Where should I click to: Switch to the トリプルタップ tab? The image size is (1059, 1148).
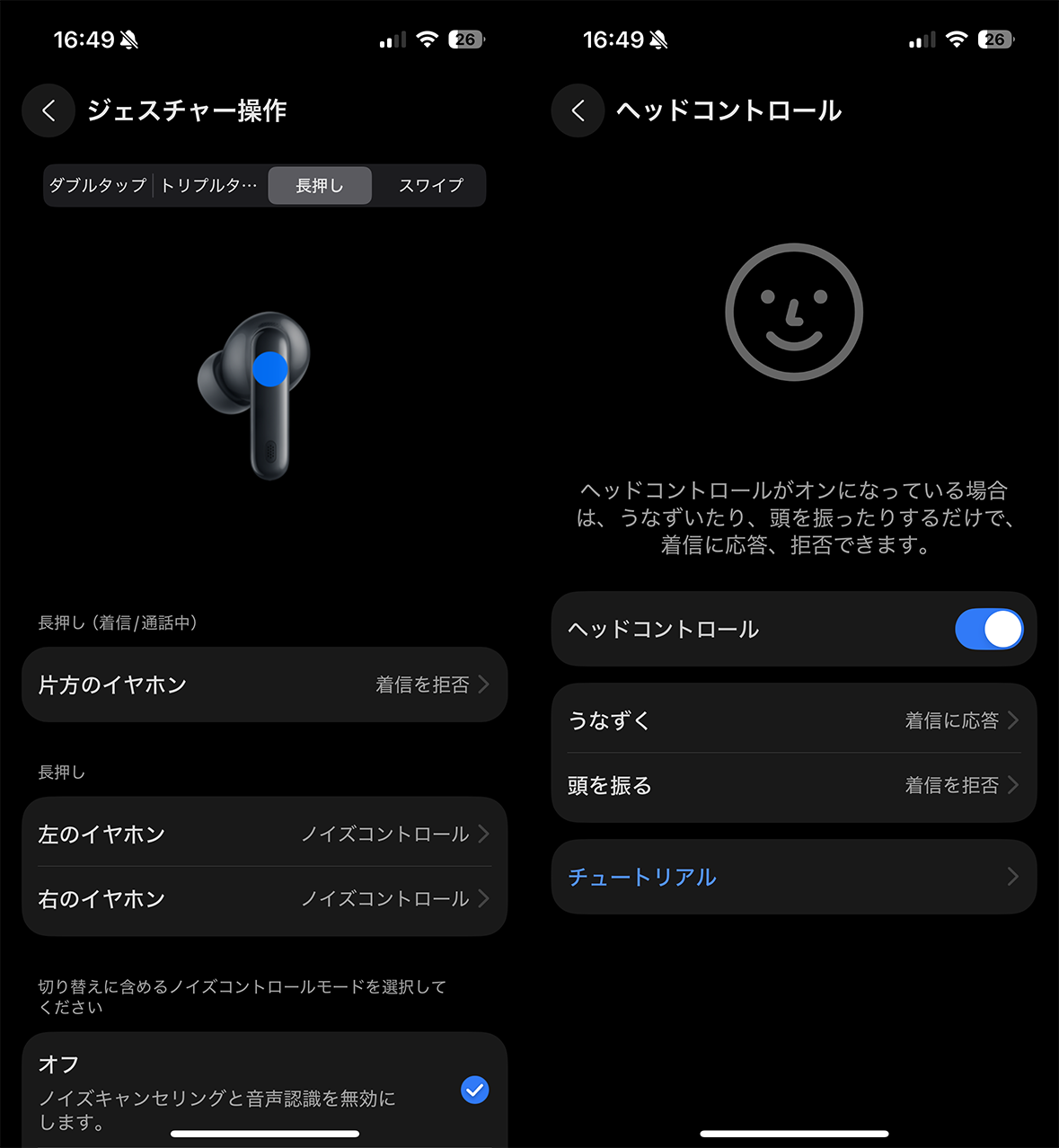[209, 185]
